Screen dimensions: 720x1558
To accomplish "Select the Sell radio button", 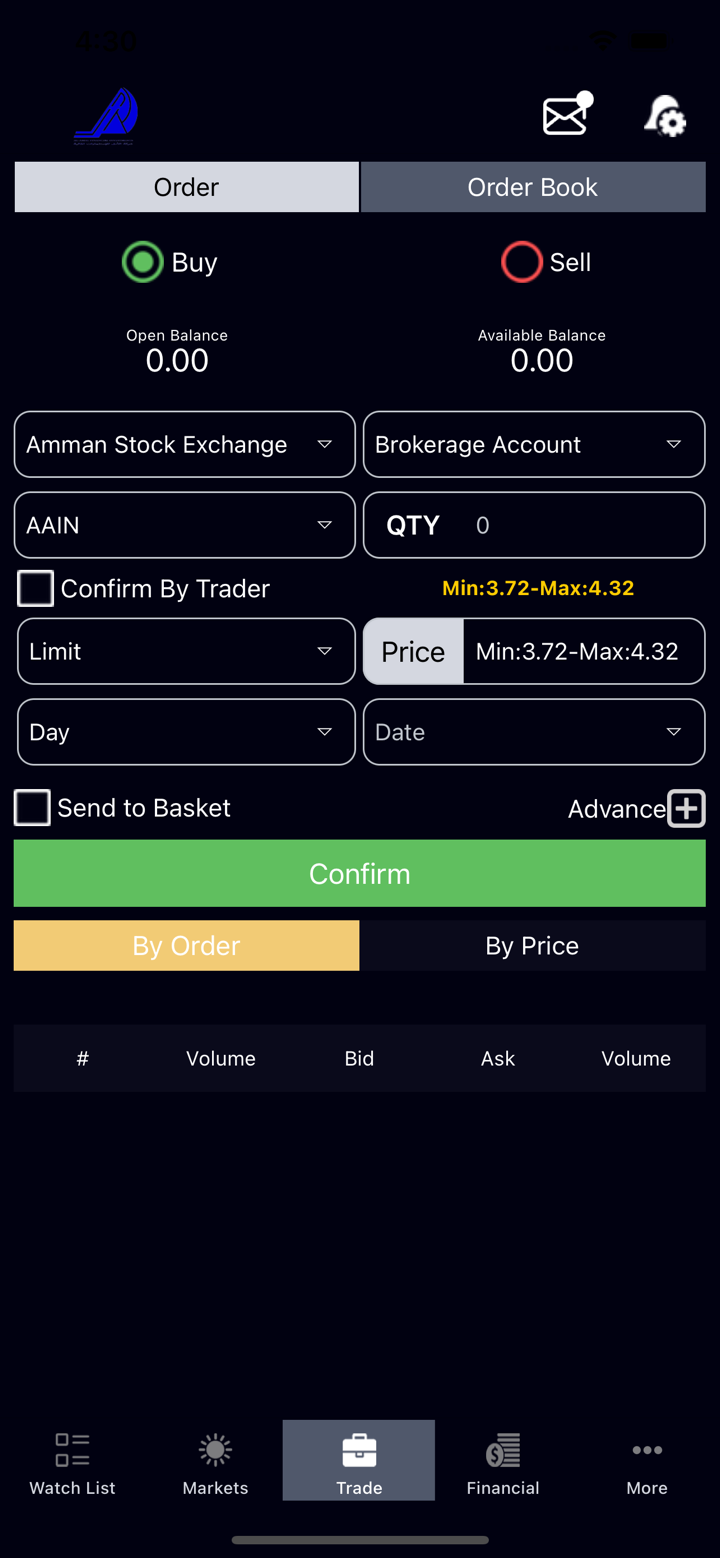I will point(522,262).
